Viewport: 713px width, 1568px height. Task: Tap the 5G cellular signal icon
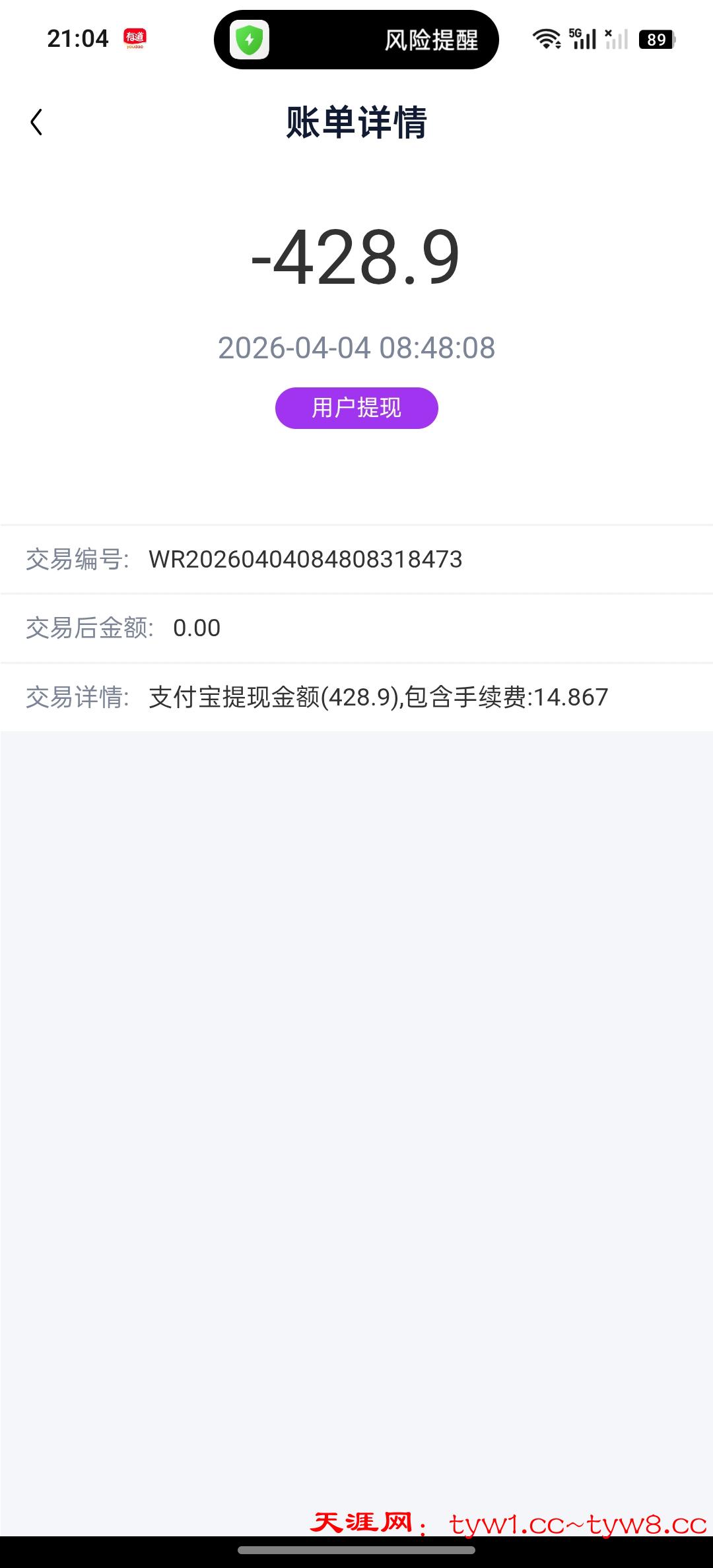(581, 38)
